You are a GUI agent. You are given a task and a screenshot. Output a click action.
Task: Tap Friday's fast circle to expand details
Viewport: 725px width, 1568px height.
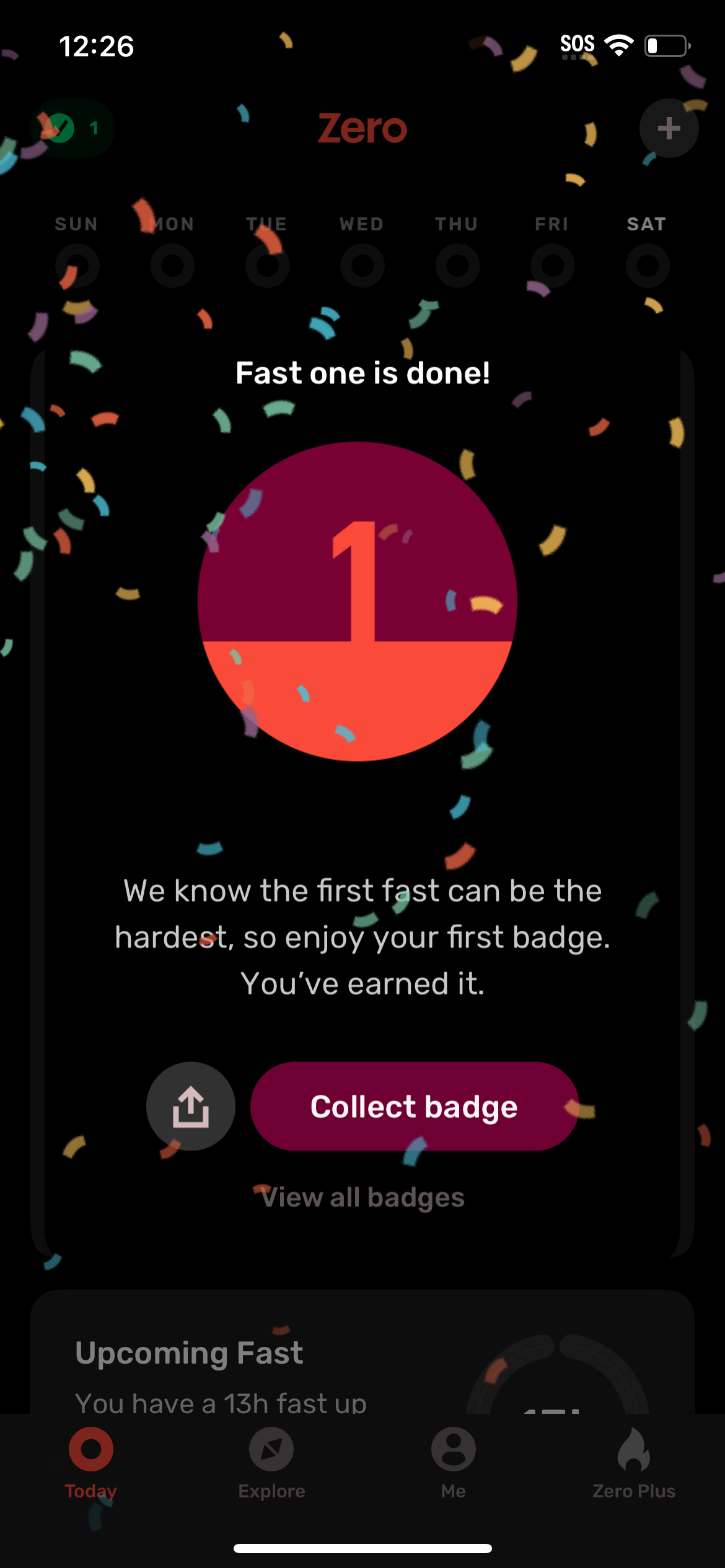[552, 265]
